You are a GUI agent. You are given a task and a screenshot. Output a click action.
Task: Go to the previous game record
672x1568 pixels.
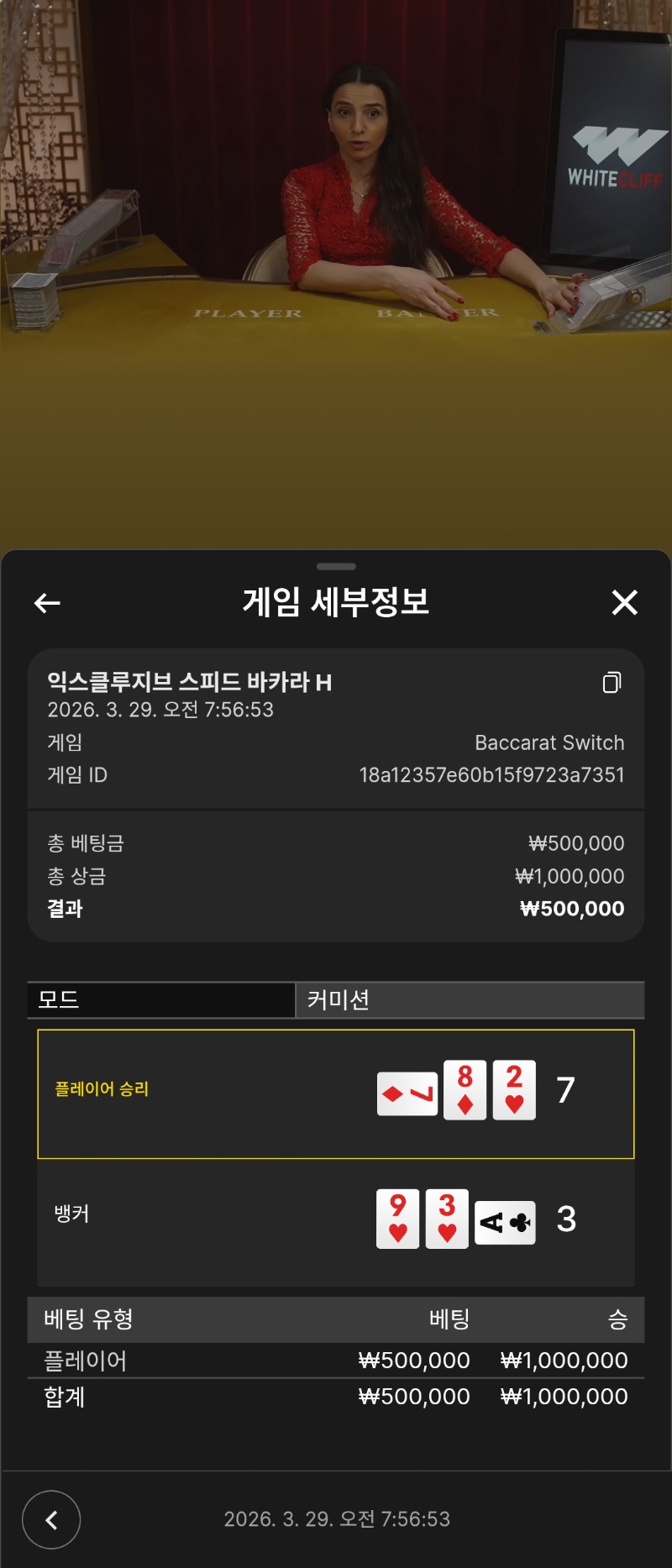click(x=51, y=1519)
